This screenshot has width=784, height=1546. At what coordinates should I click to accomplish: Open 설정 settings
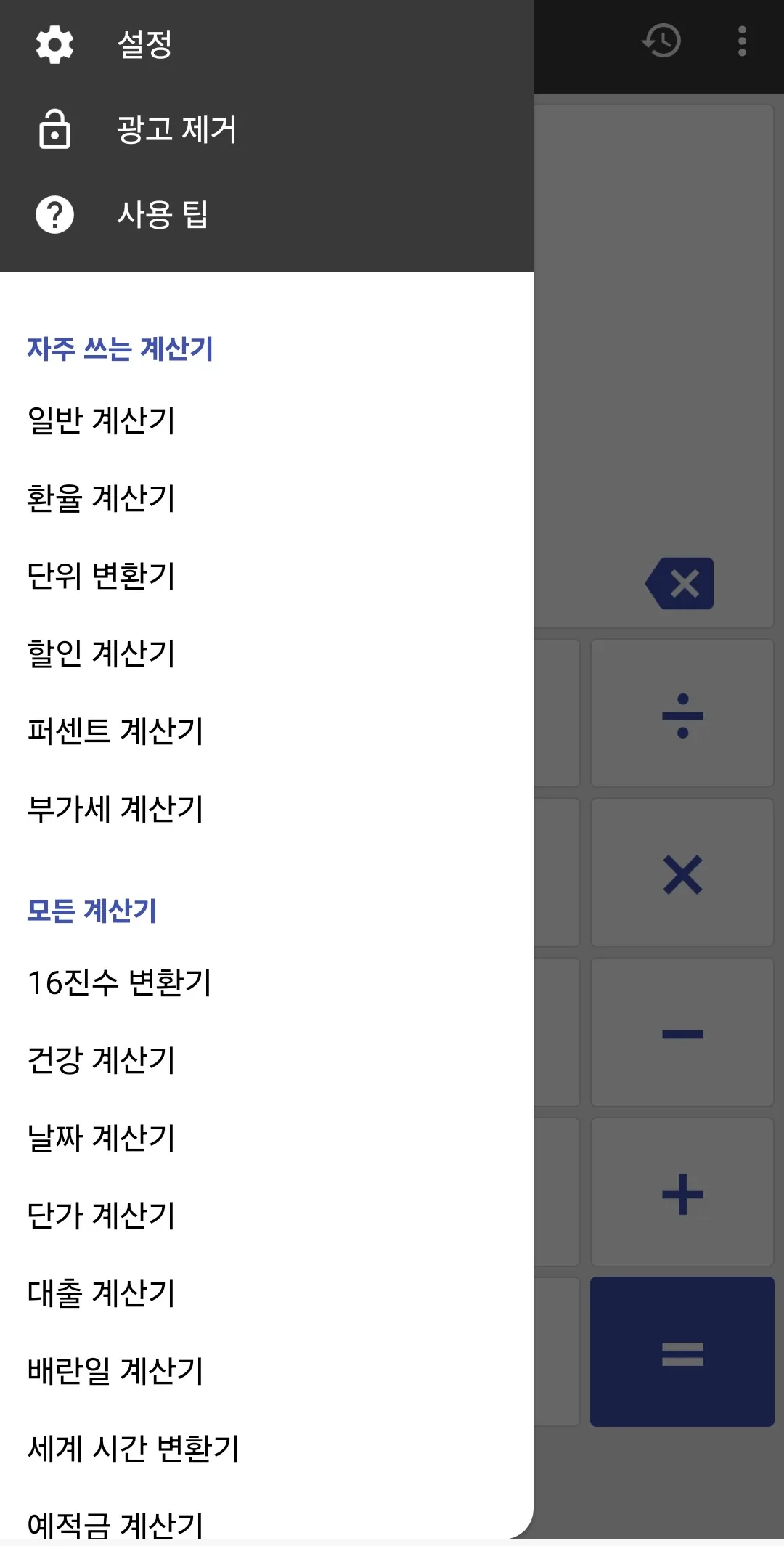(x=266, y=44)
